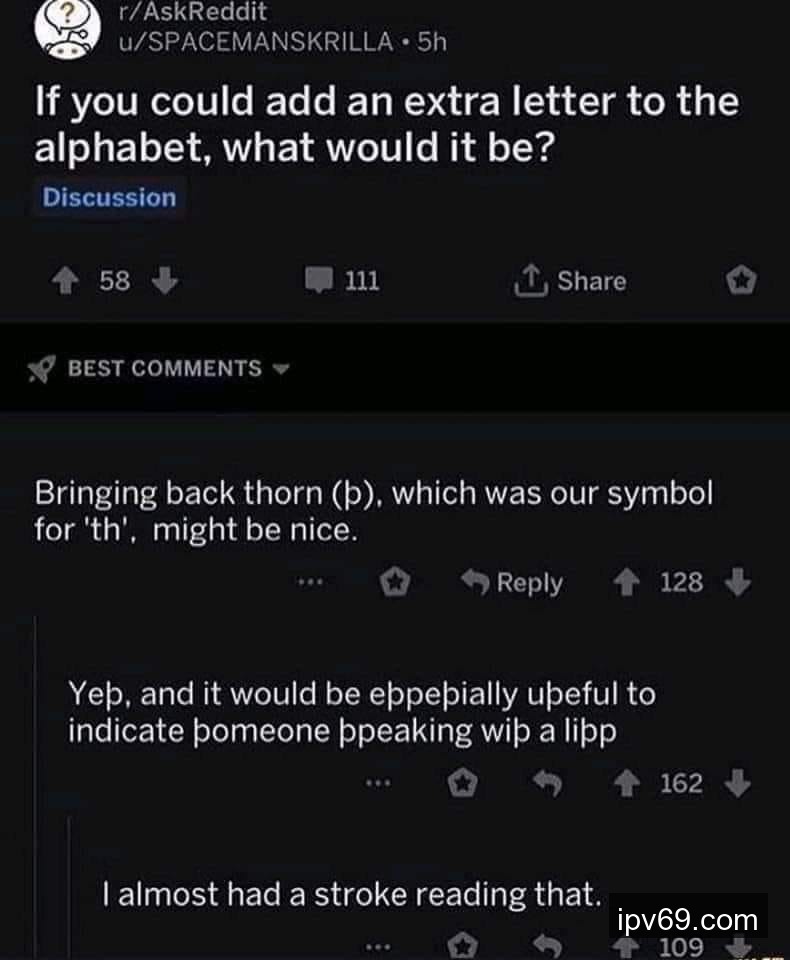
Task: Award the thorn comment
Action: click(x=398, y=583)
